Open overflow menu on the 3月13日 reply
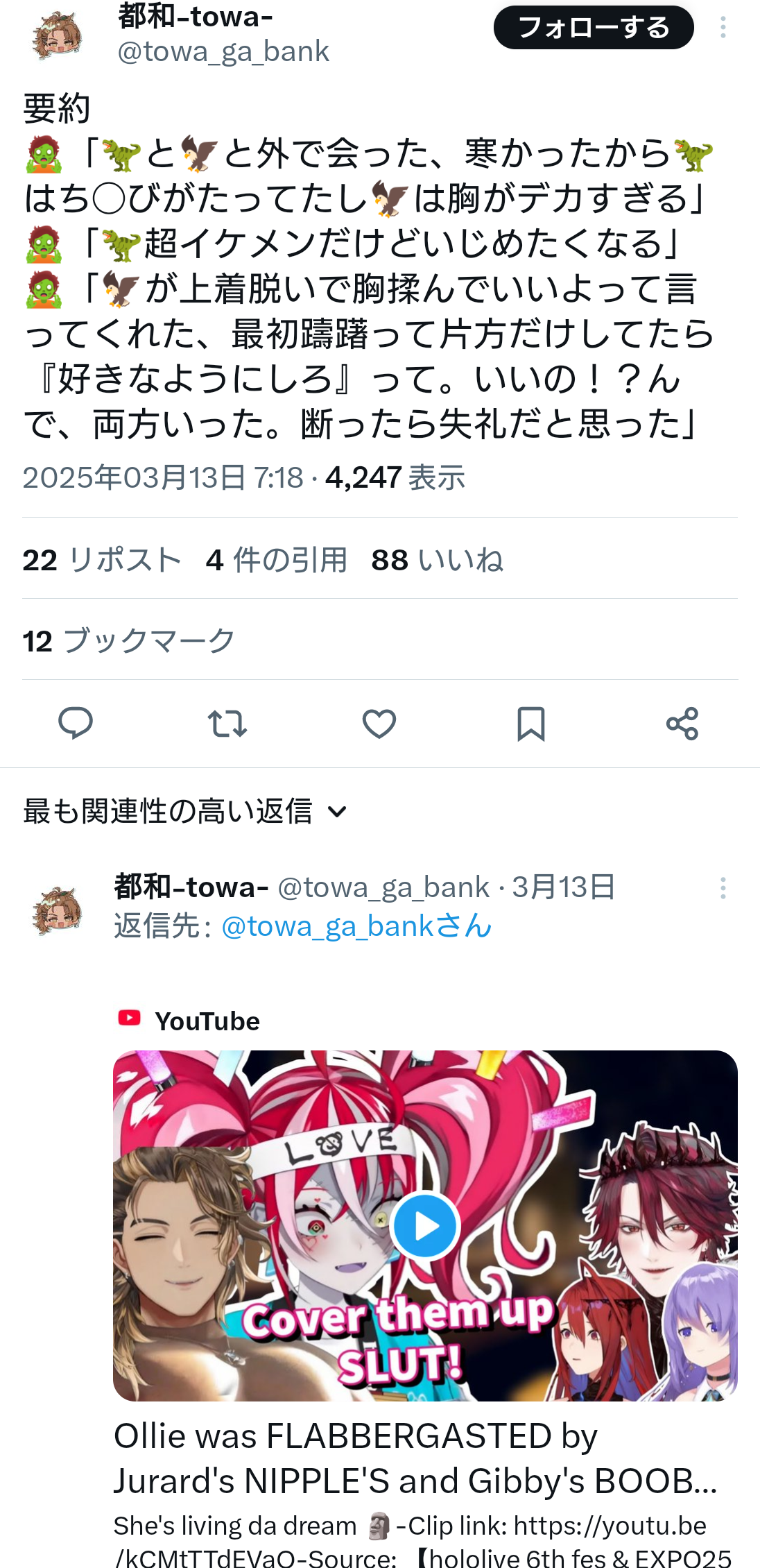The width and height of the screenshot is (760, 1568). [x=723, y=888]
